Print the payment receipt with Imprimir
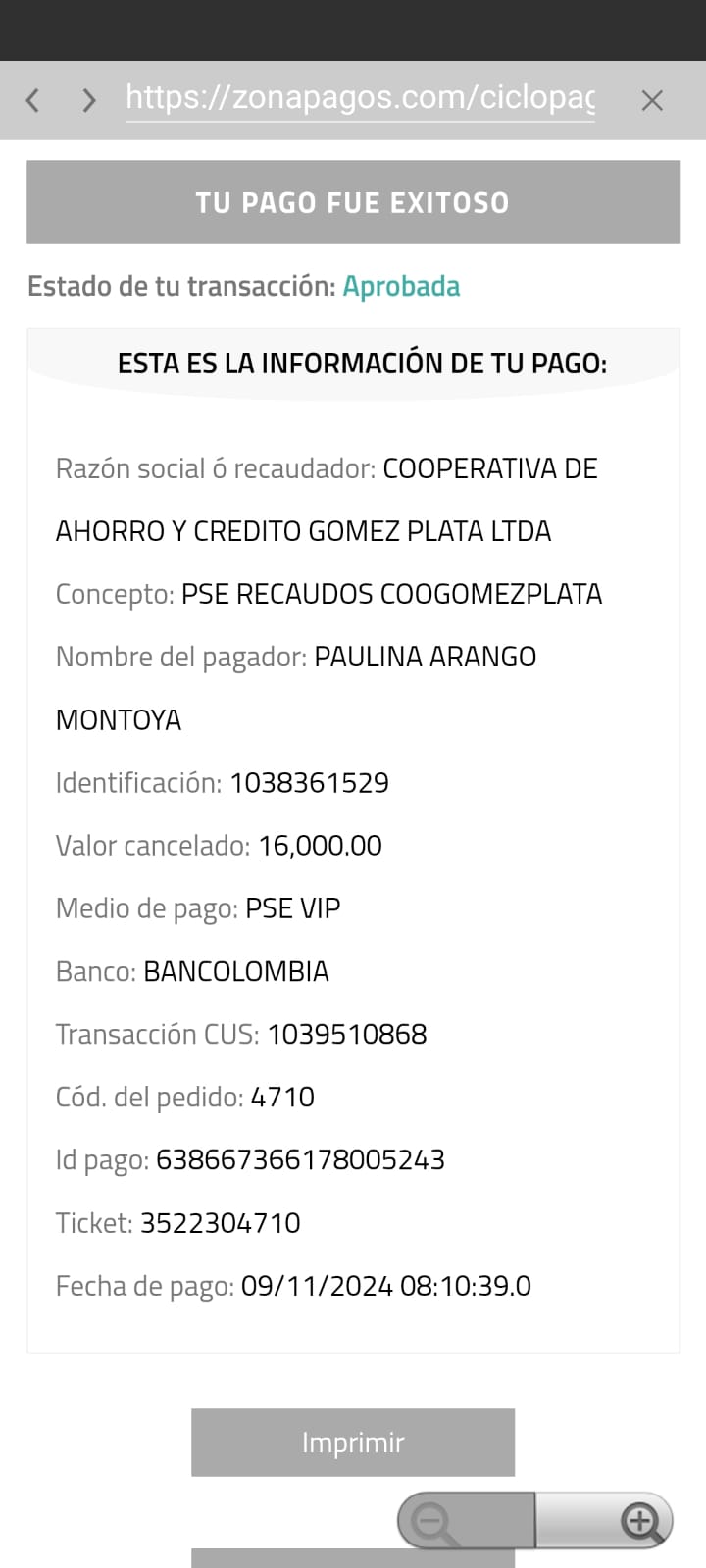 (353, 1443)
